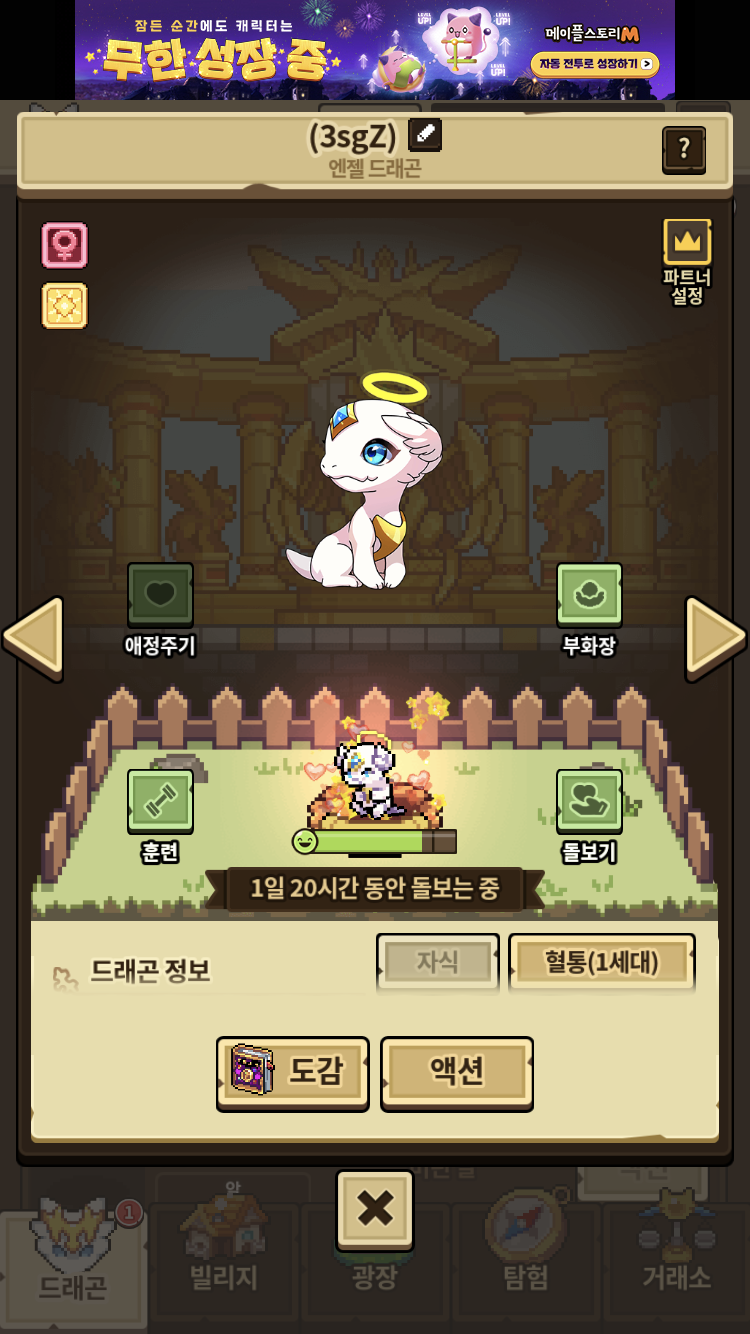This screenshot has height=1334, width=750.
Task: View 혈통(1세대) lineage
Action: coord(601,962)
